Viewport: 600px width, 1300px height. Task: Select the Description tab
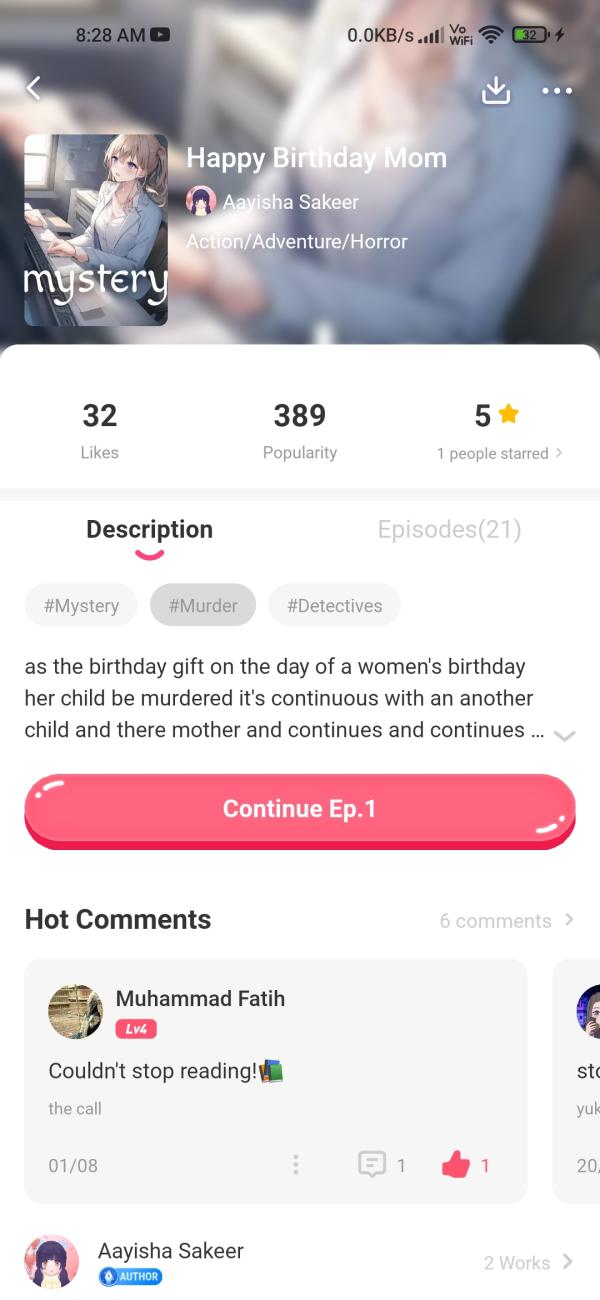[x=149, y=530]
